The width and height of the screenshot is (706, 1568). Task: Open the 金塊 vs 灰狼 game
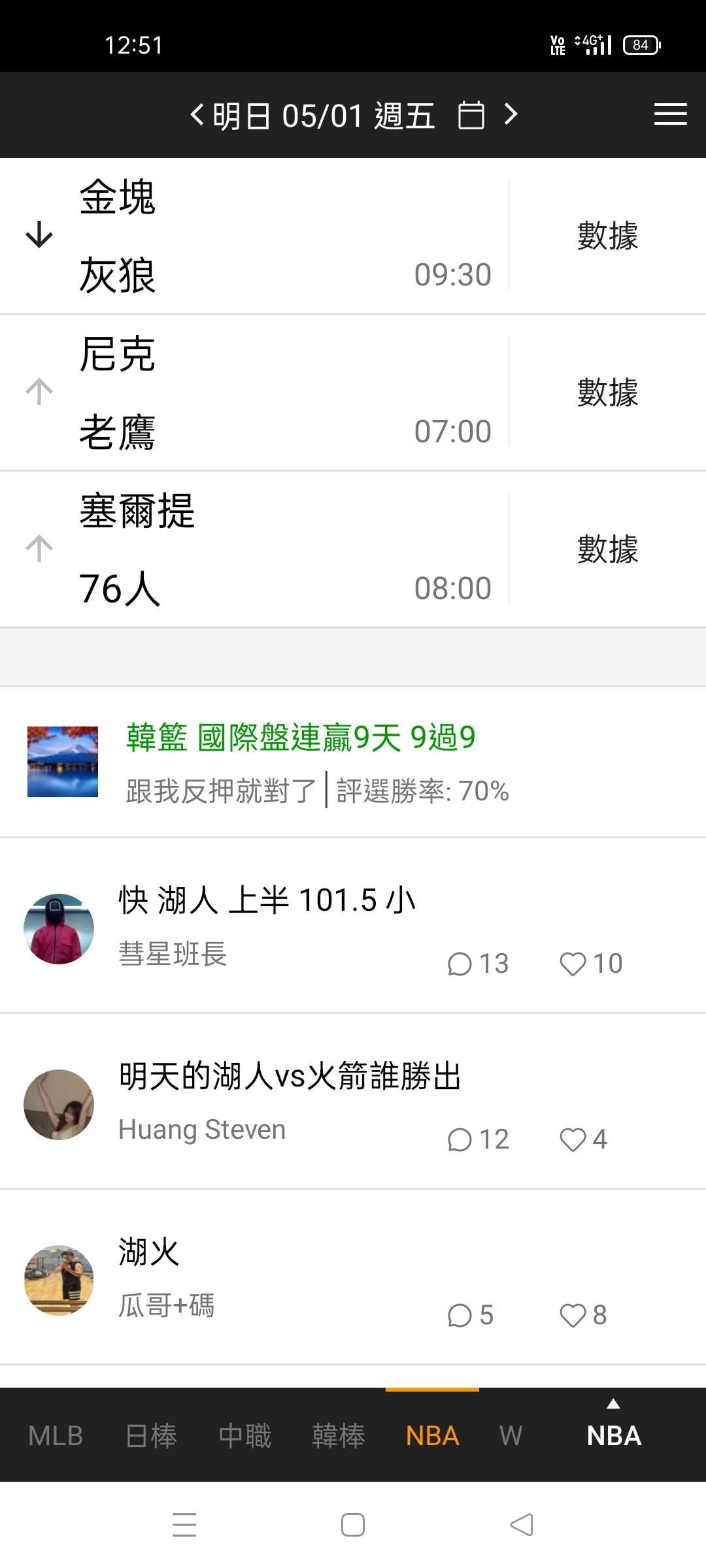click(x=261, y=235)
